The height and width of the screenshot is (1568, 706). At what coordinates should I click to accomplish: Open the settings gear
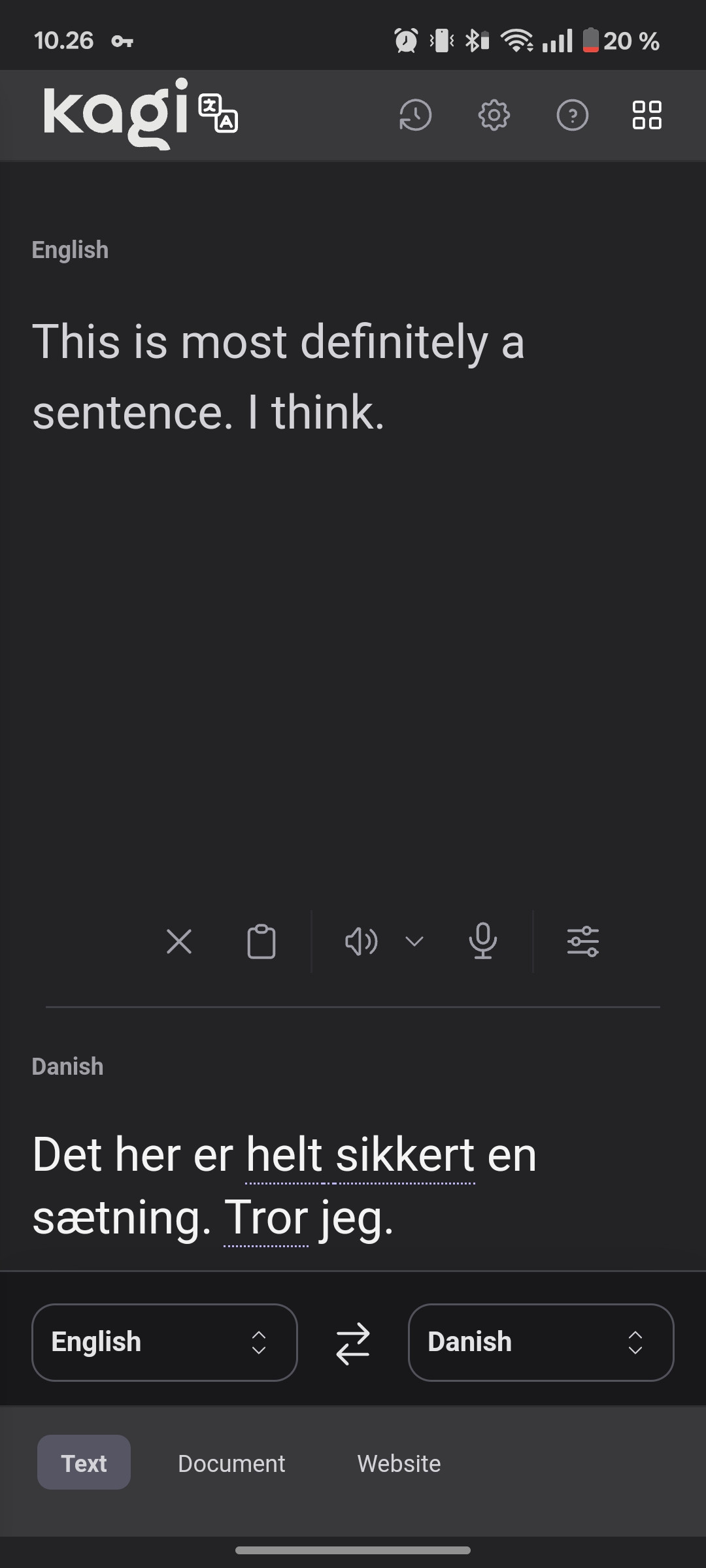(494, 116)
